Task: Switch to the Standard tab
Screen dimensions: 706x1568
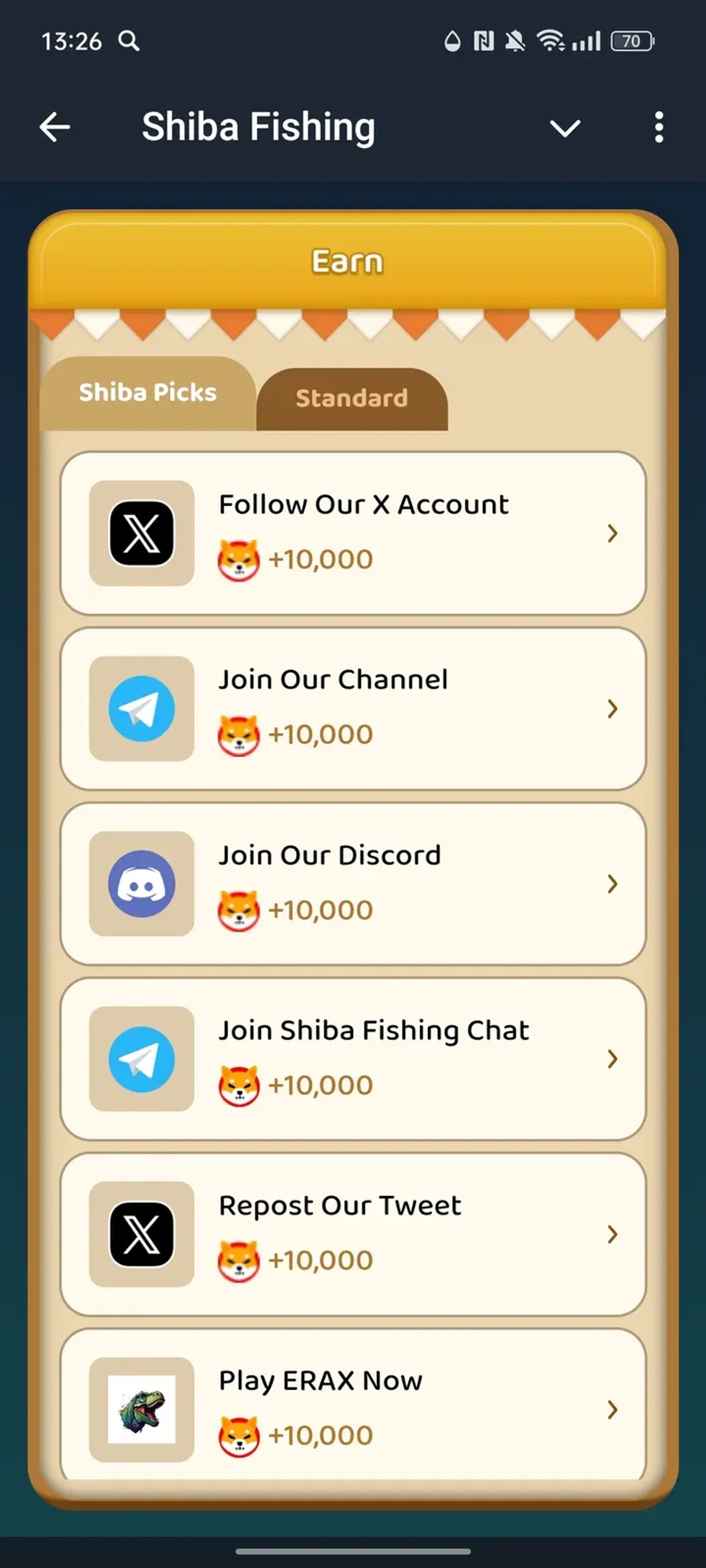Action: [352, 398]
